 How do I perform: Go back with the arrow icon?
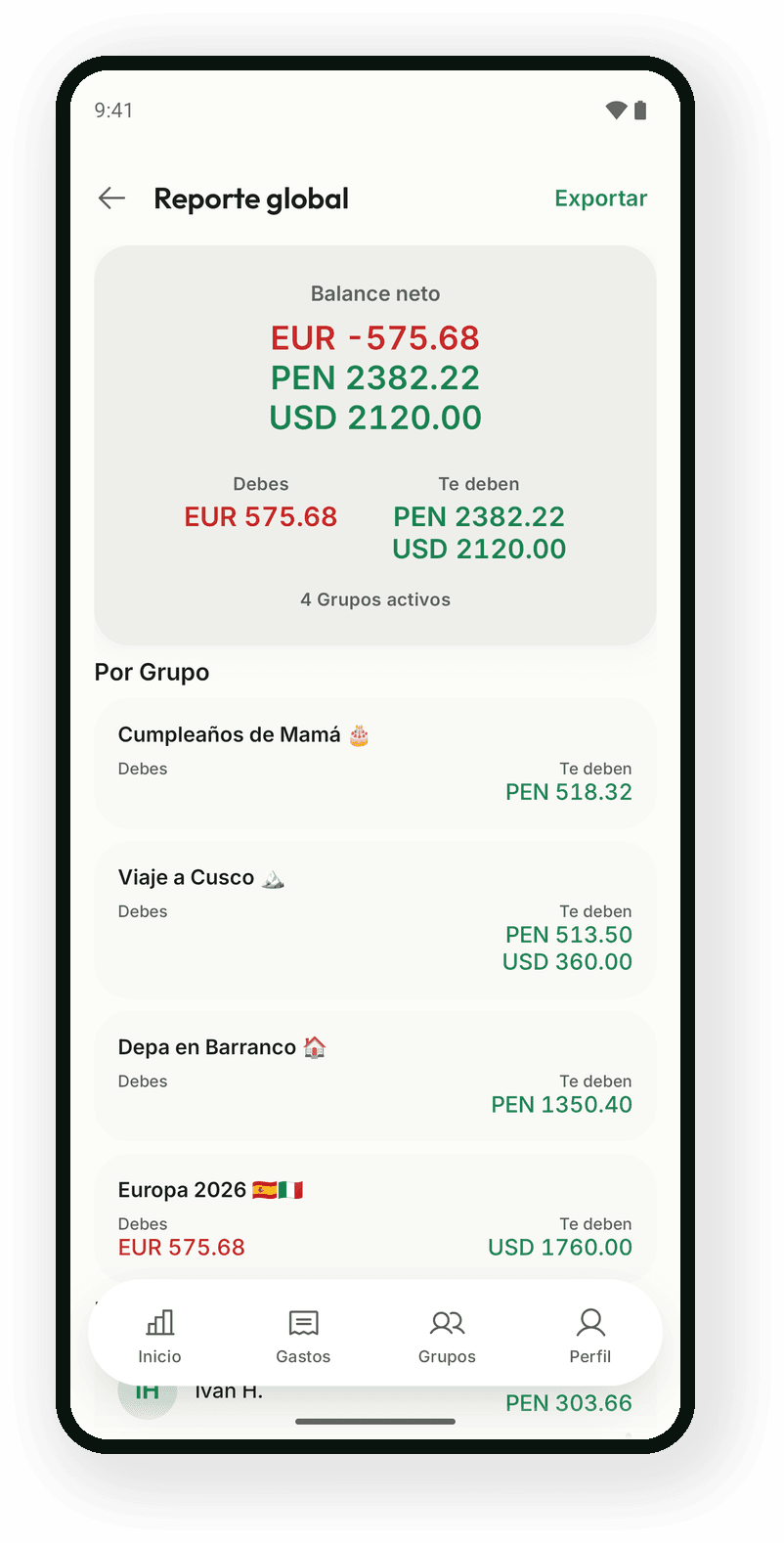(112, 198)
